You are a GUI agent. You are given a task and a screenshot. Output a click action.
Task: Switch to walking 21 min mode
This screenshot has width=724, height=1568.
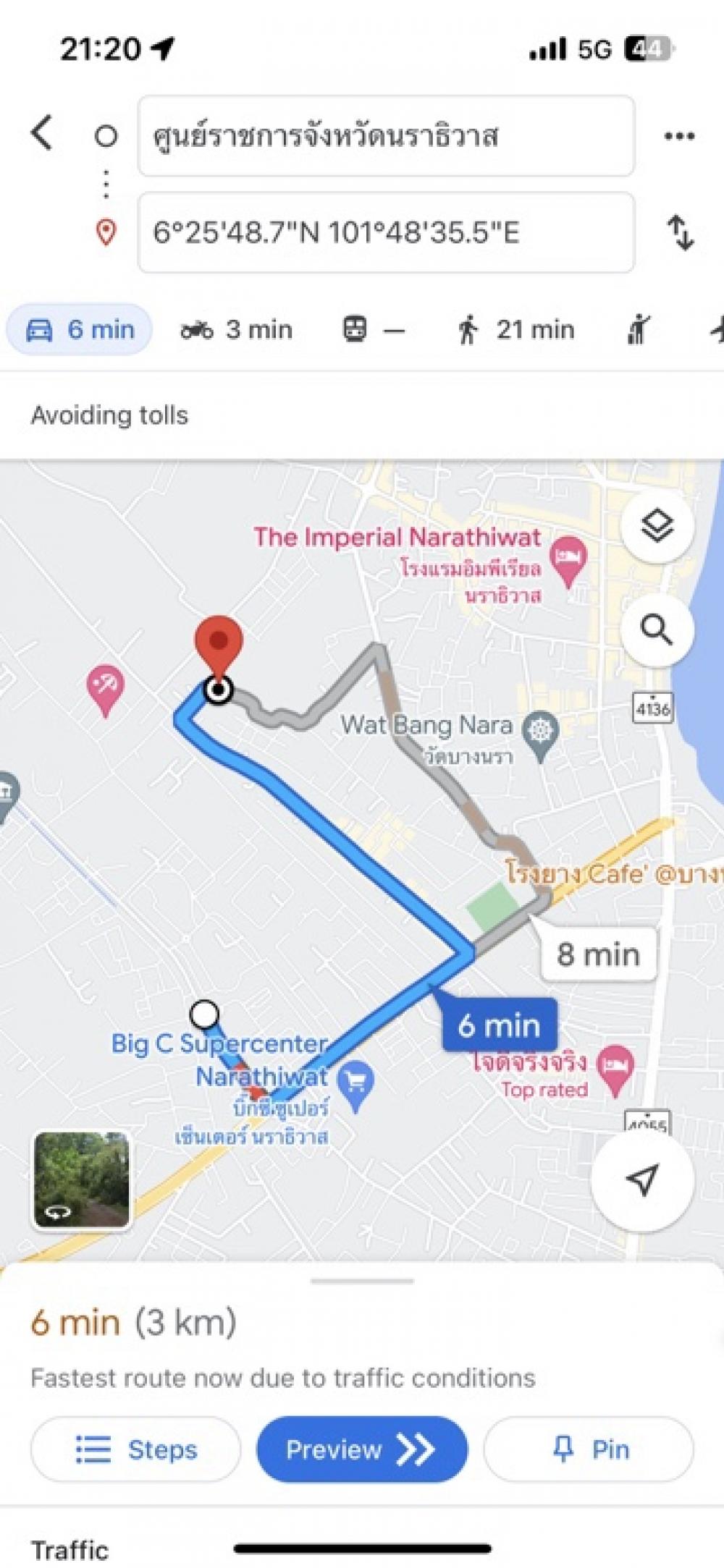(515, 330)
